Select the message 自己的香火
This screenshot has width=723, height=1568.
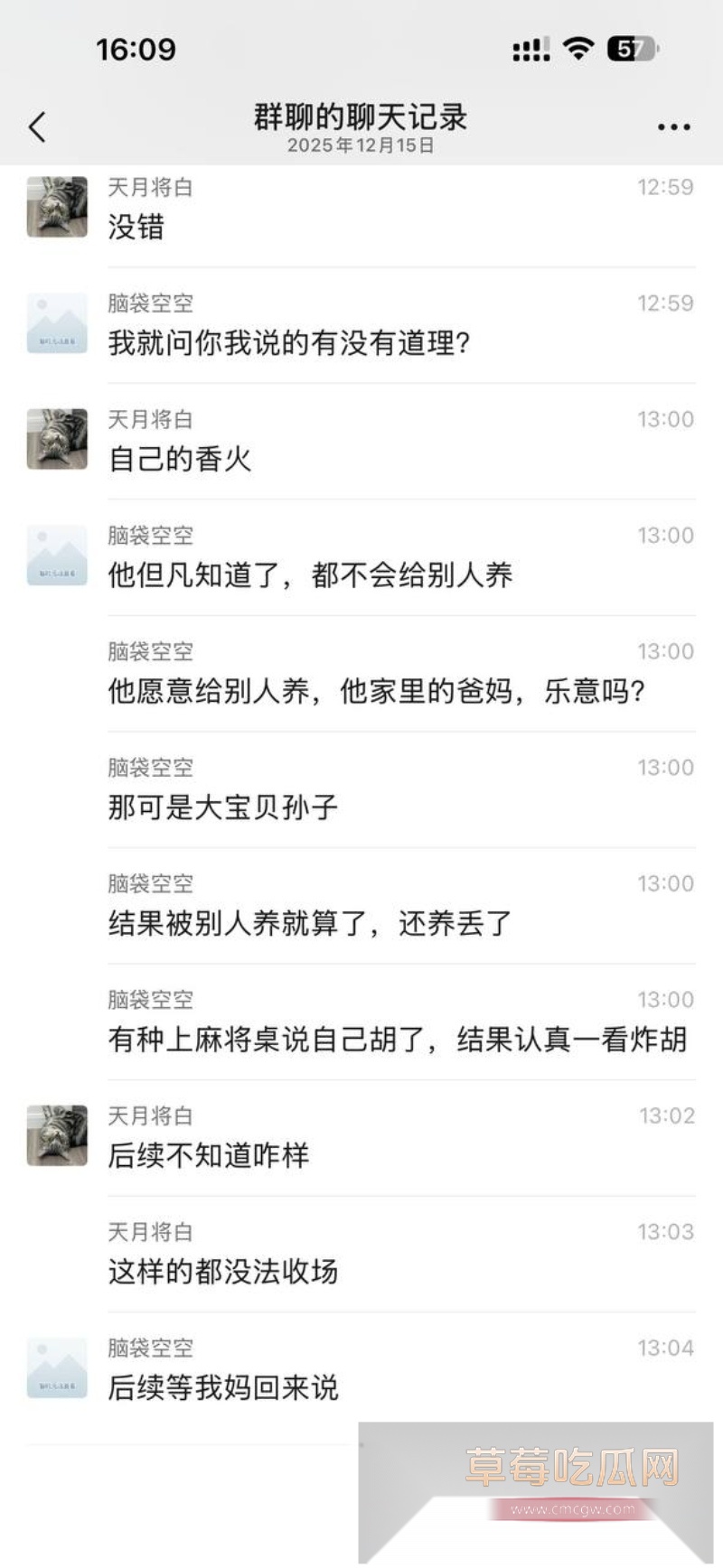(x=178, y=460)
